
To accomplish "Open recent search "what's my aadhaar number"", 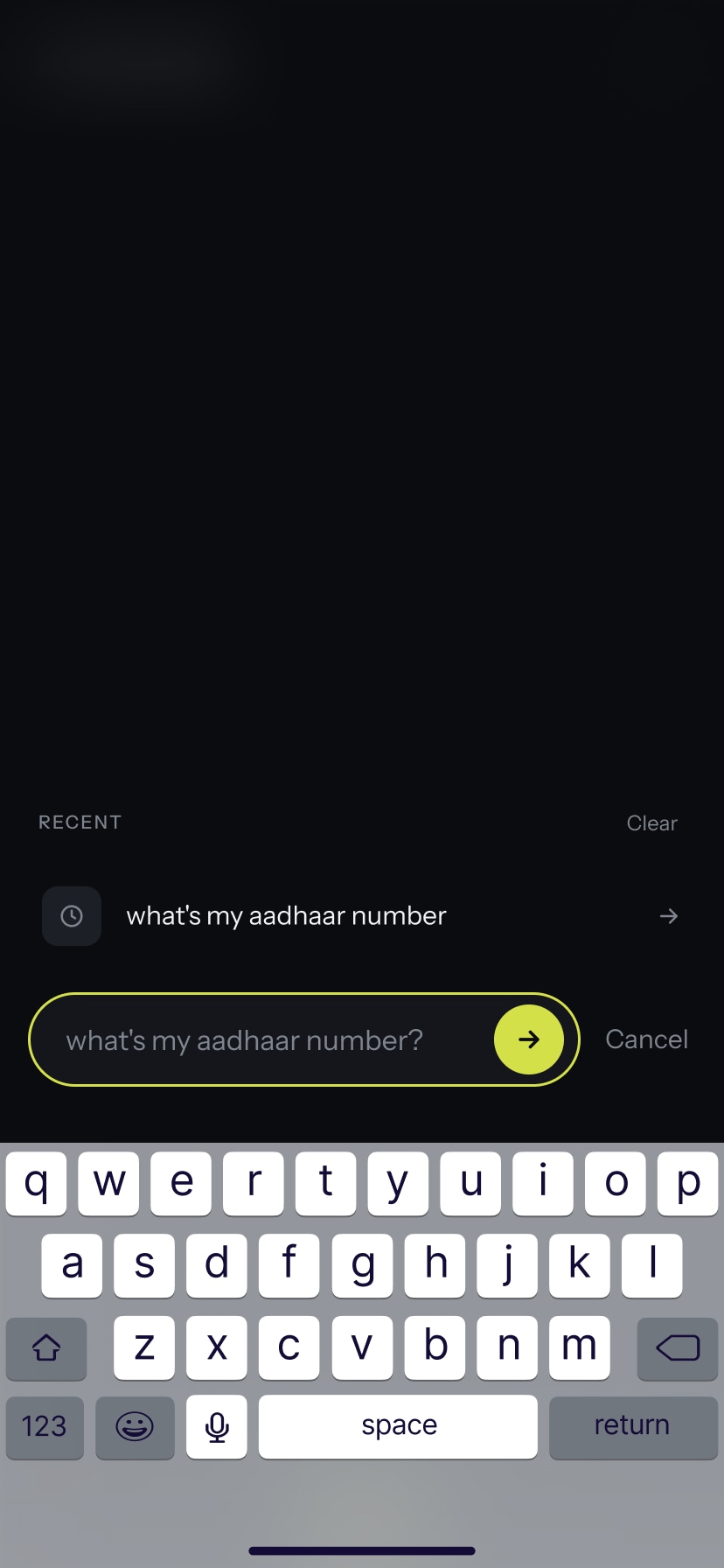I will point(362,916).
